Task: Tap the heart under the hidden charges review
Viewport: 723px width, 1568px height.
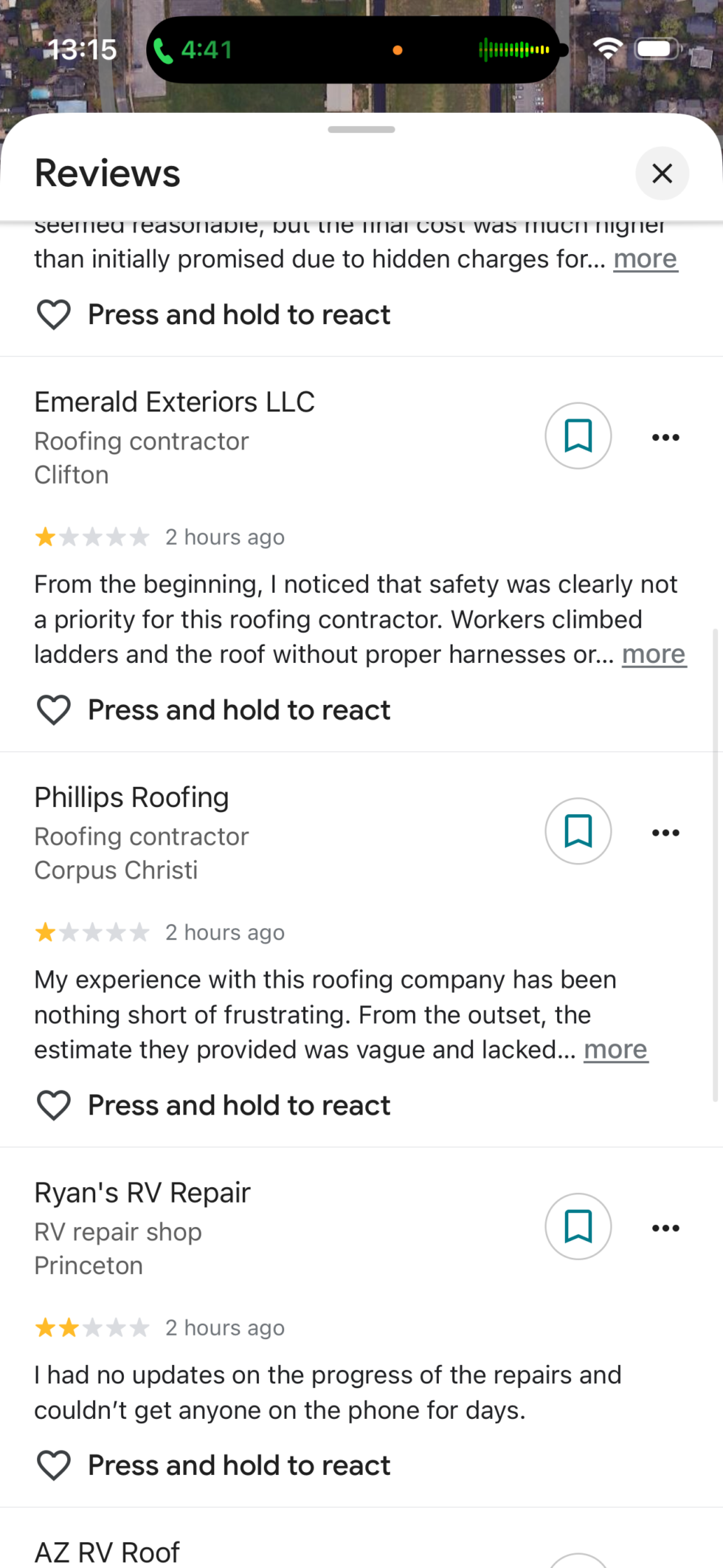Action: coord(54,315)
